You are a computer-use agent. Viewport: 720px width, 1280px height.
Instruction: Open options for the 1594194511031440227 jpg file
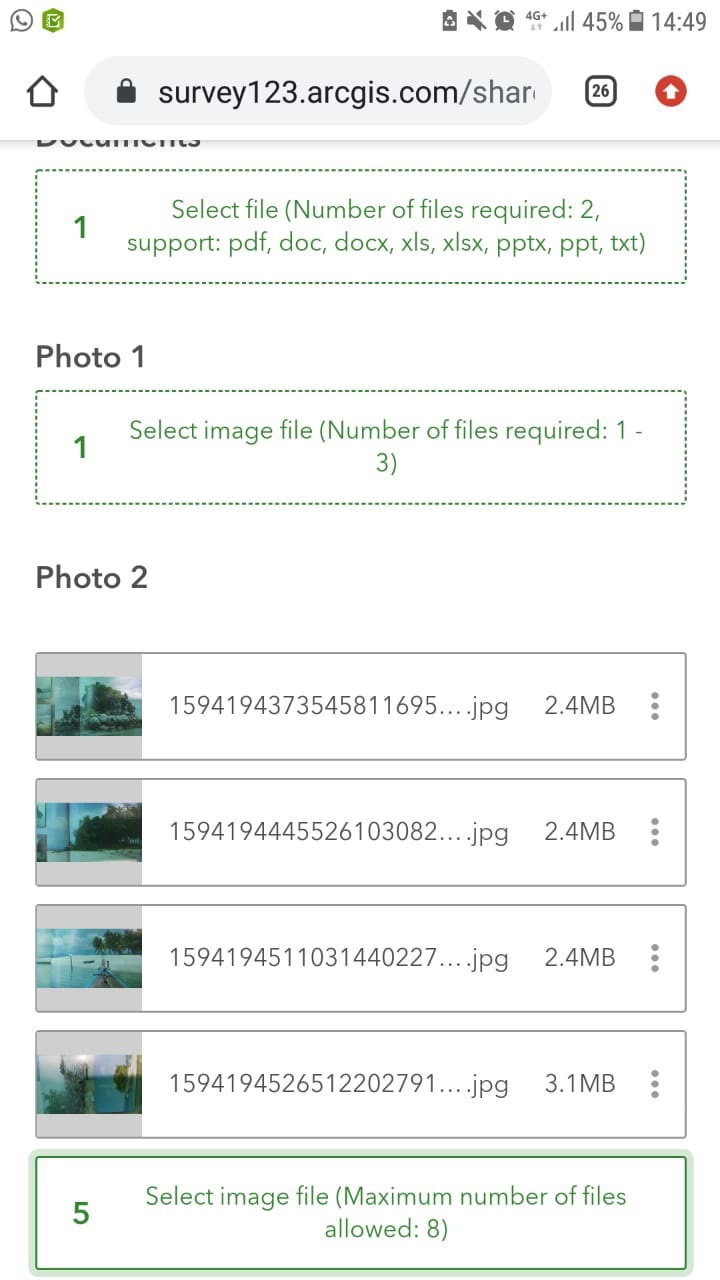(x=655, y=958)
